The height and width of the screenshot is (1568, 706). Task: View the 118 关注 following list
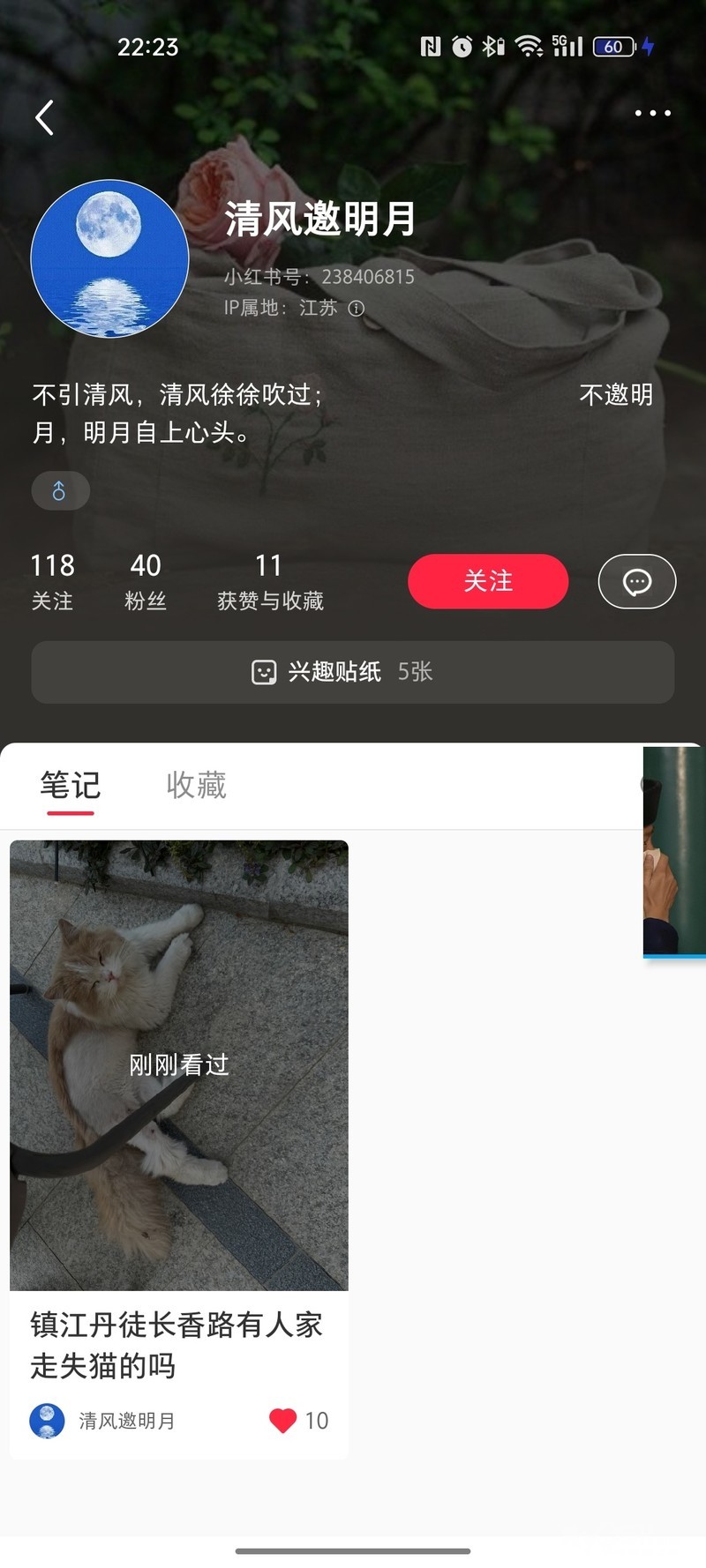52,581
